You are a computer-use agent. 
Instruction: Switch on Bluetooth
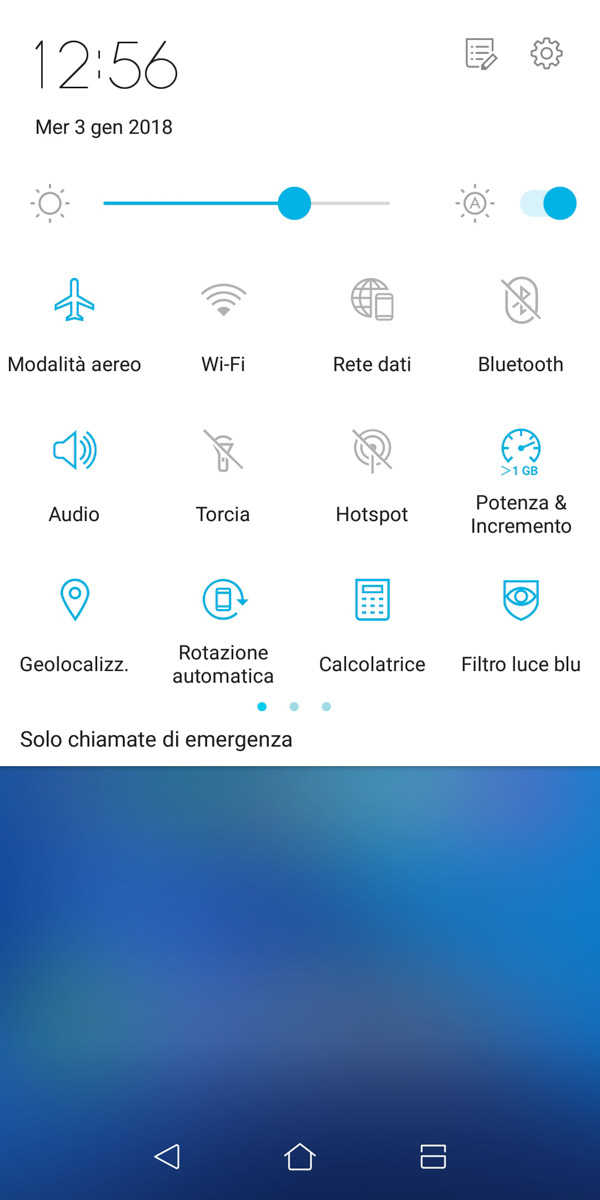point(520,300)
